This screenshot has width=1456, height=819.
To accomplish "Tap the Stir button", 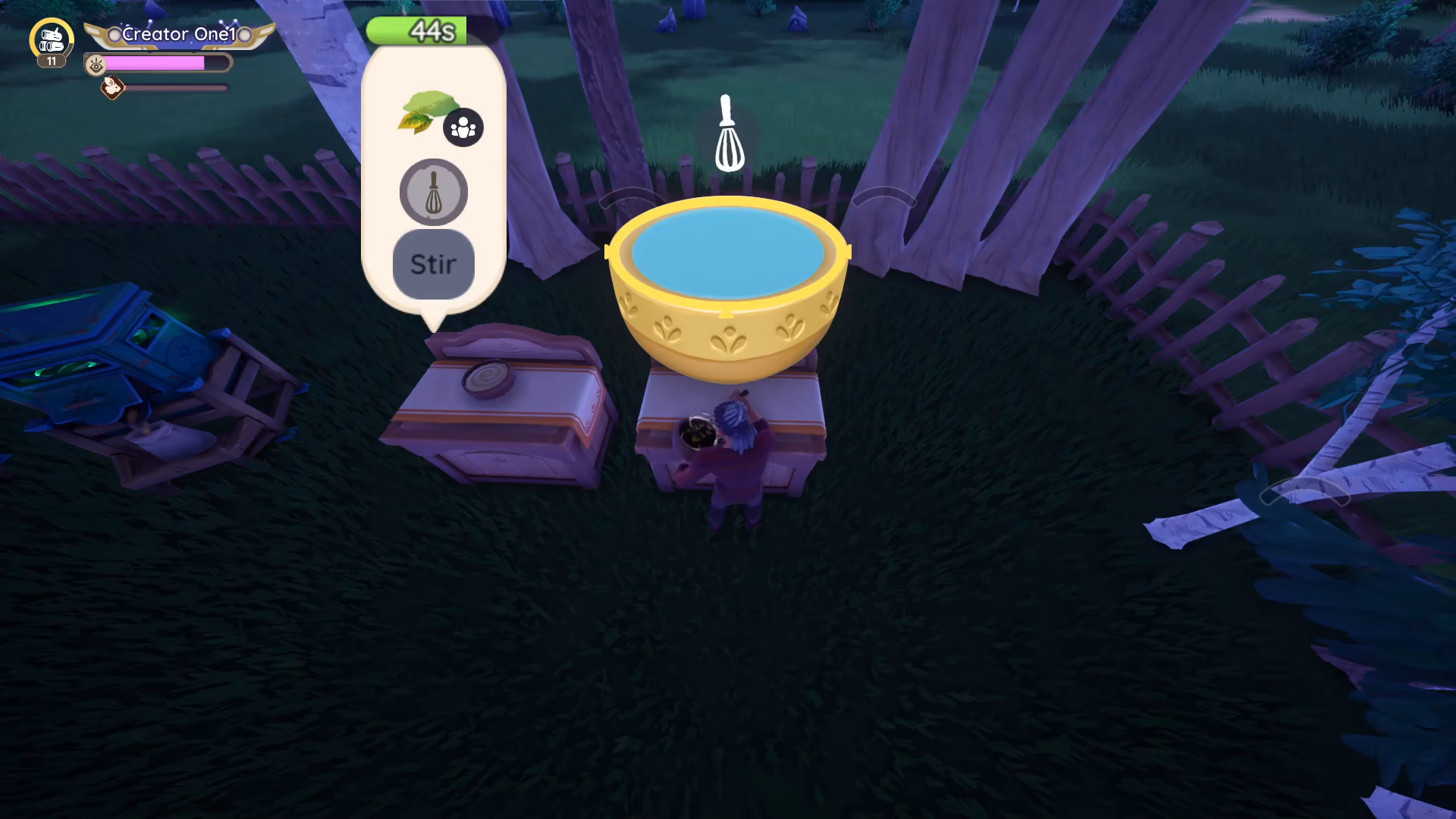I will tap(433, 264).
